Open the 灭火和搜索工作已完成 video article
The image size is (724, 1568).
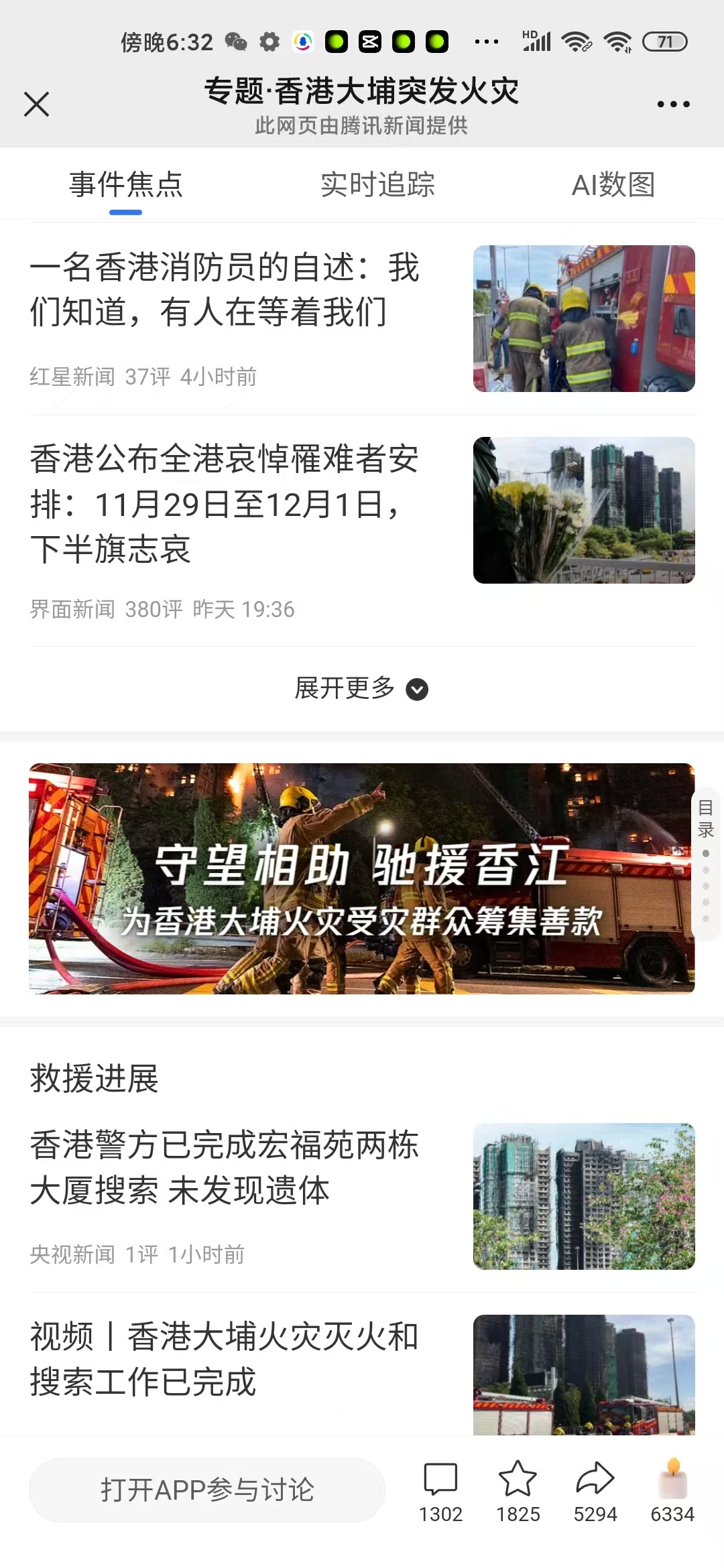click(225, 1359)
